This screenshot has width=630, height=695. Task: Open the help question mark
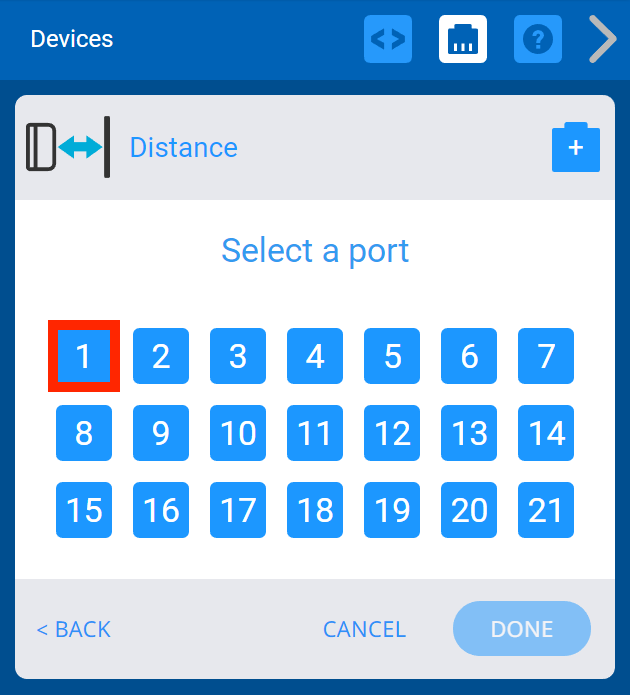538,40
